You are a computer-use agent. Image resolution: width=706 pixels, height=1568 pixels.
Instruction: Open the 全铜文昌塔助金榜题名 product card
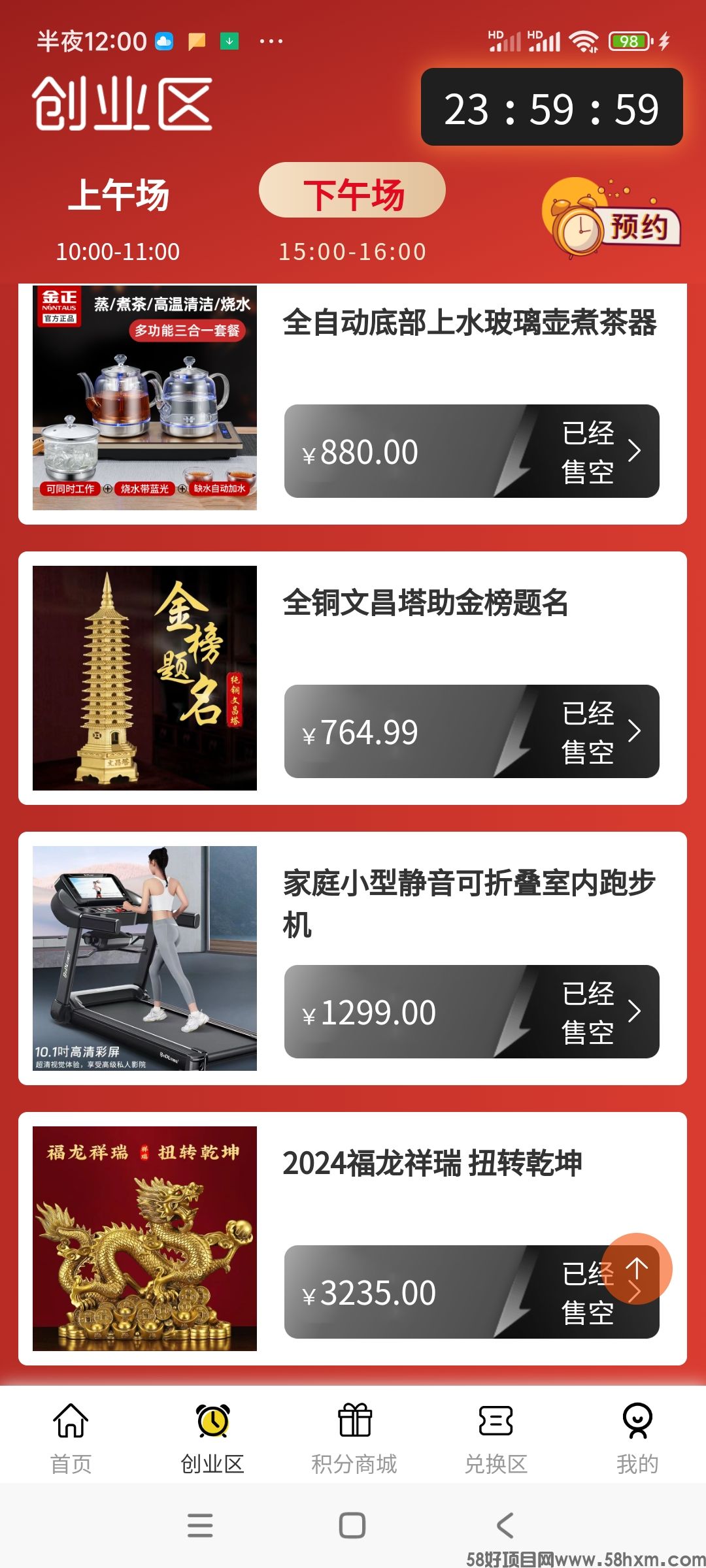[425, 602]
